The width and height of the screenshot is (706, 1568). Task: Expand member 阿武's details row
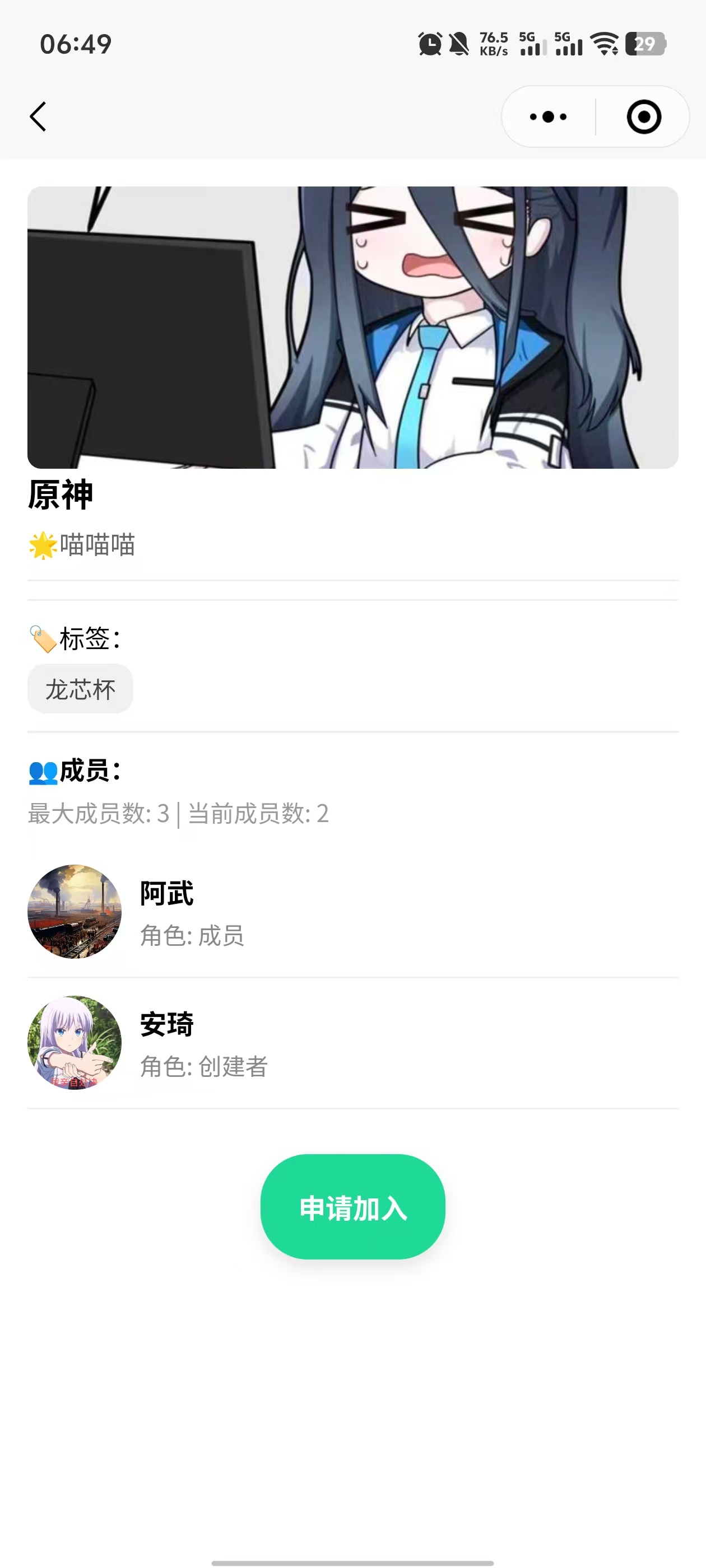pos(354,913)
